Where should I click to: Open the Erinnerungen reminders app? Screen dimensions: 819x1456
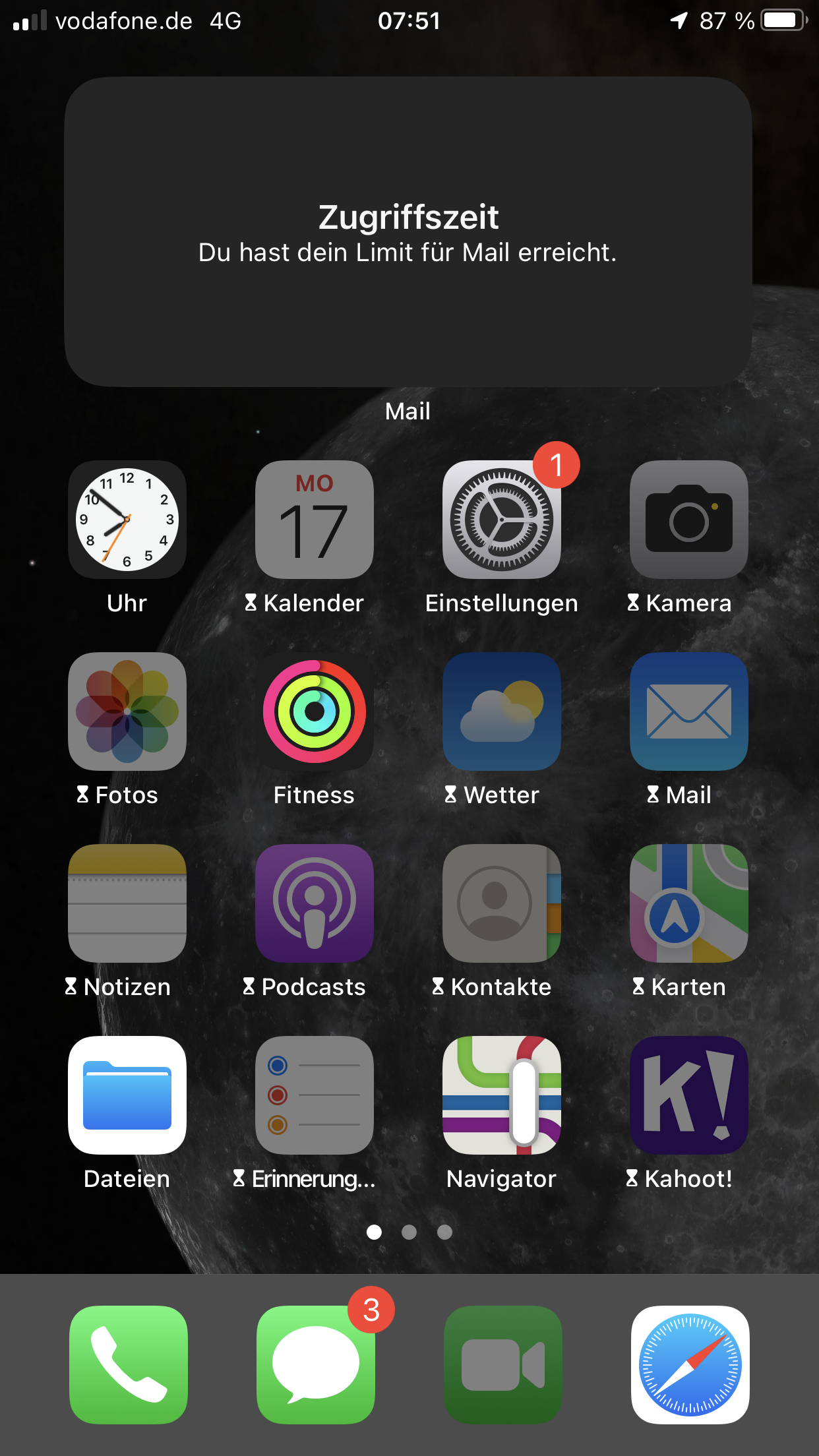coord(315,1095)
